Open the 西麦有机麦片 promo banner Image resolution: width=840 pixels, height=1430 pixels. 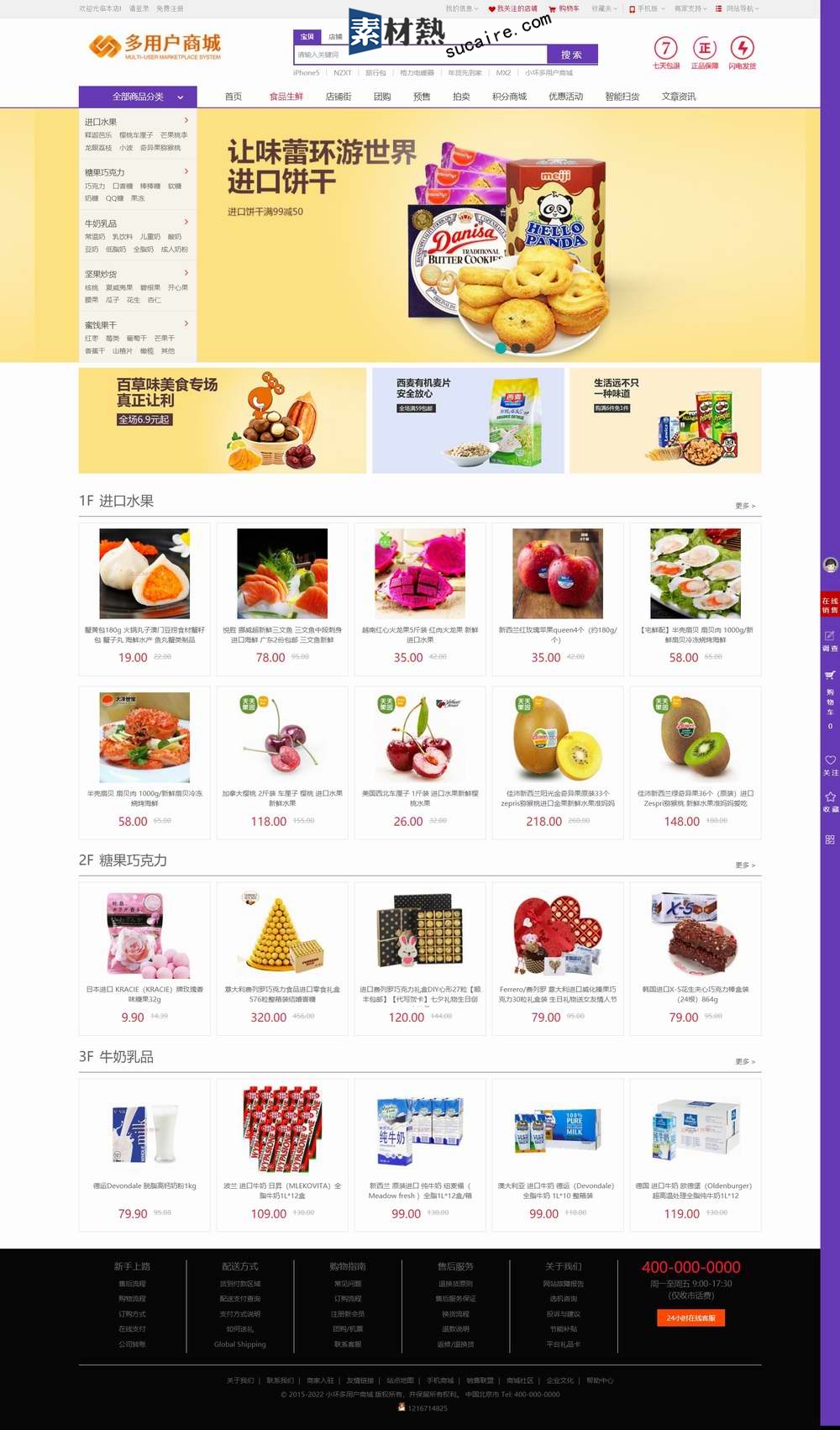(468, 420)
